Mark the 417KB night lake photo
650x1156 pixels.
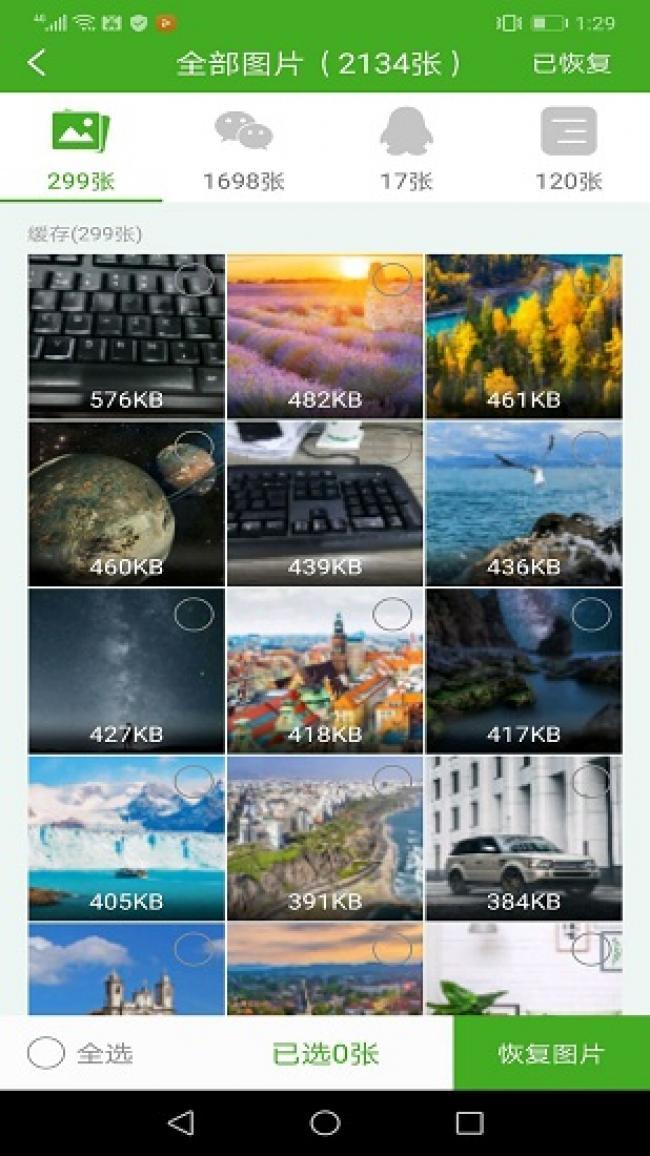tap(590, 614)
